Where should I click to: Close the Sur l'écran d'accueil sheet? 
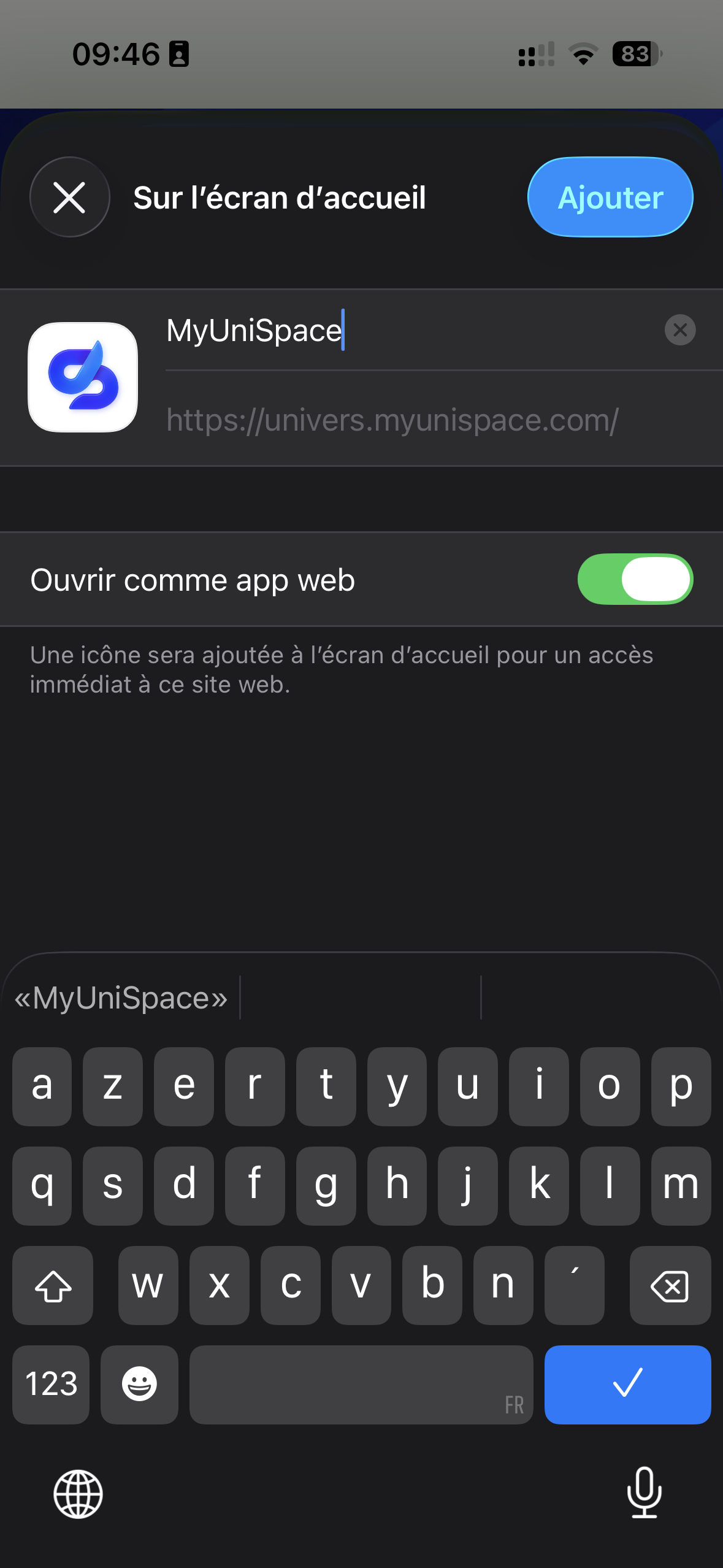(x=69, y=198)
